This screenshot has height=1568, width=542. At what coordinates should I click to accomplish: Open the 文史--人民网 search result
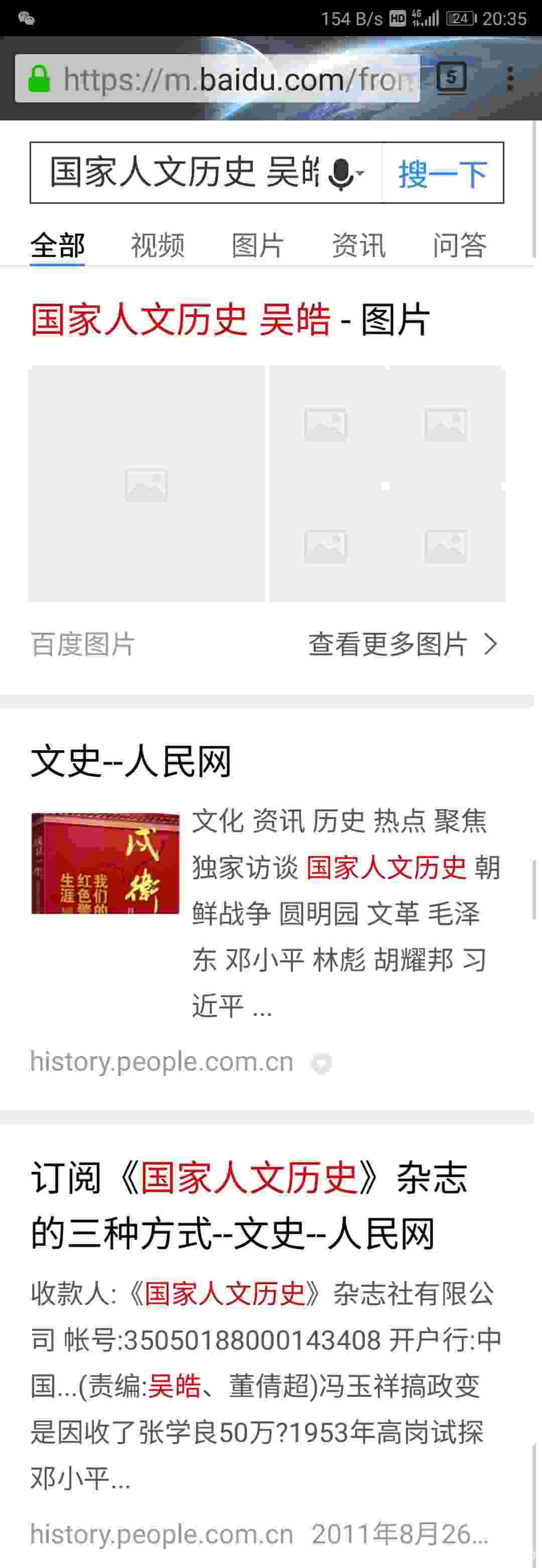131,761
